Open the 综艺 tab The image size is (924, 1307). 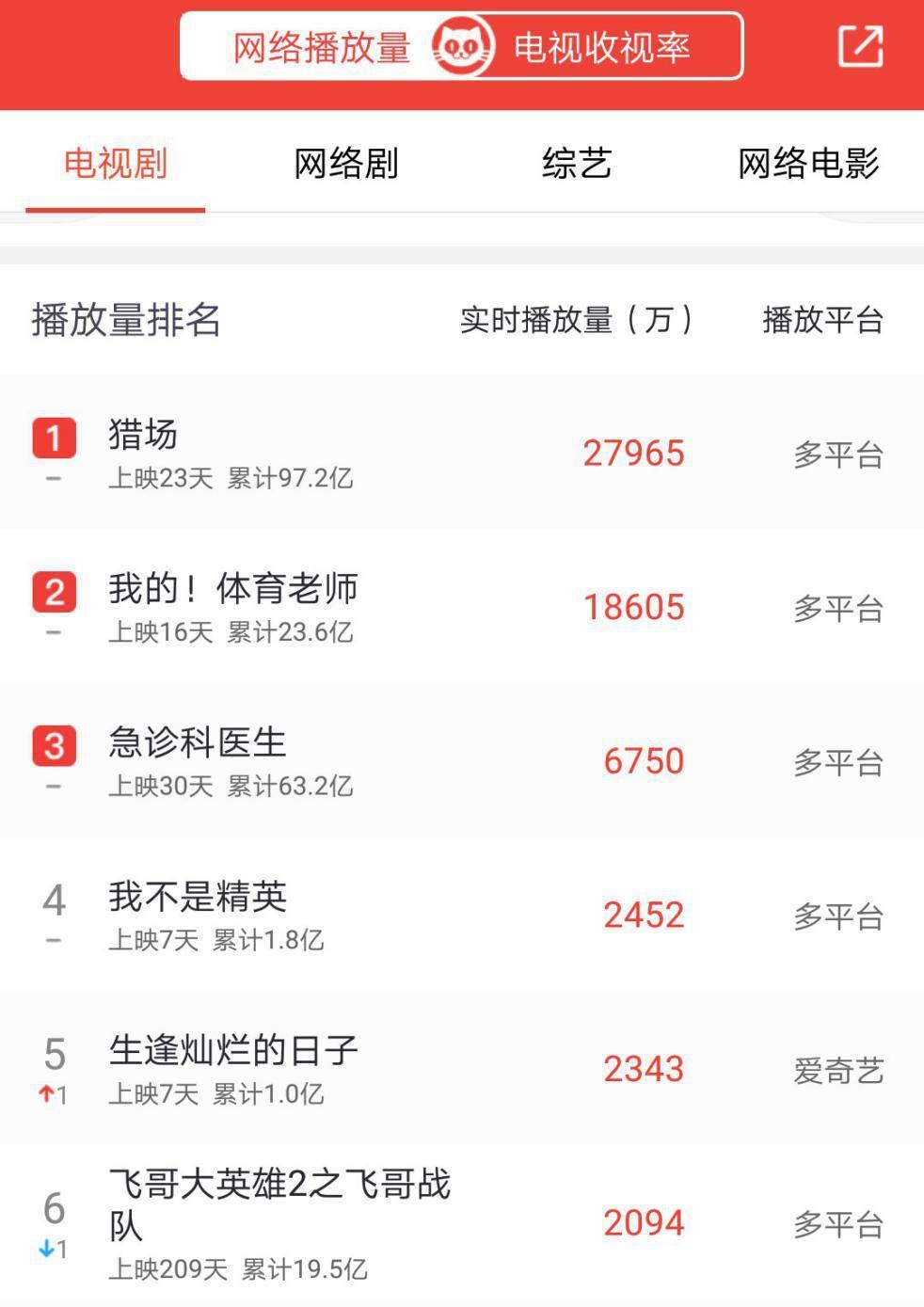point(577,164)
